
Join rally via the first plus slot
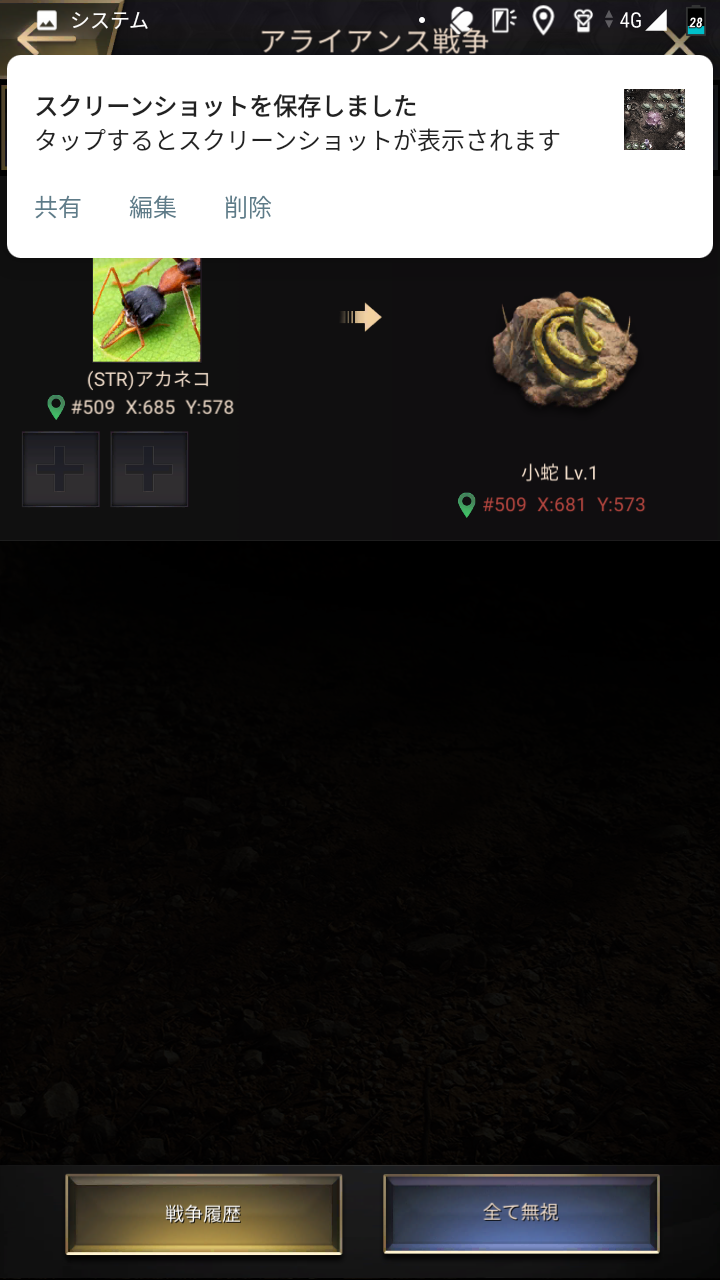[60, 469]
